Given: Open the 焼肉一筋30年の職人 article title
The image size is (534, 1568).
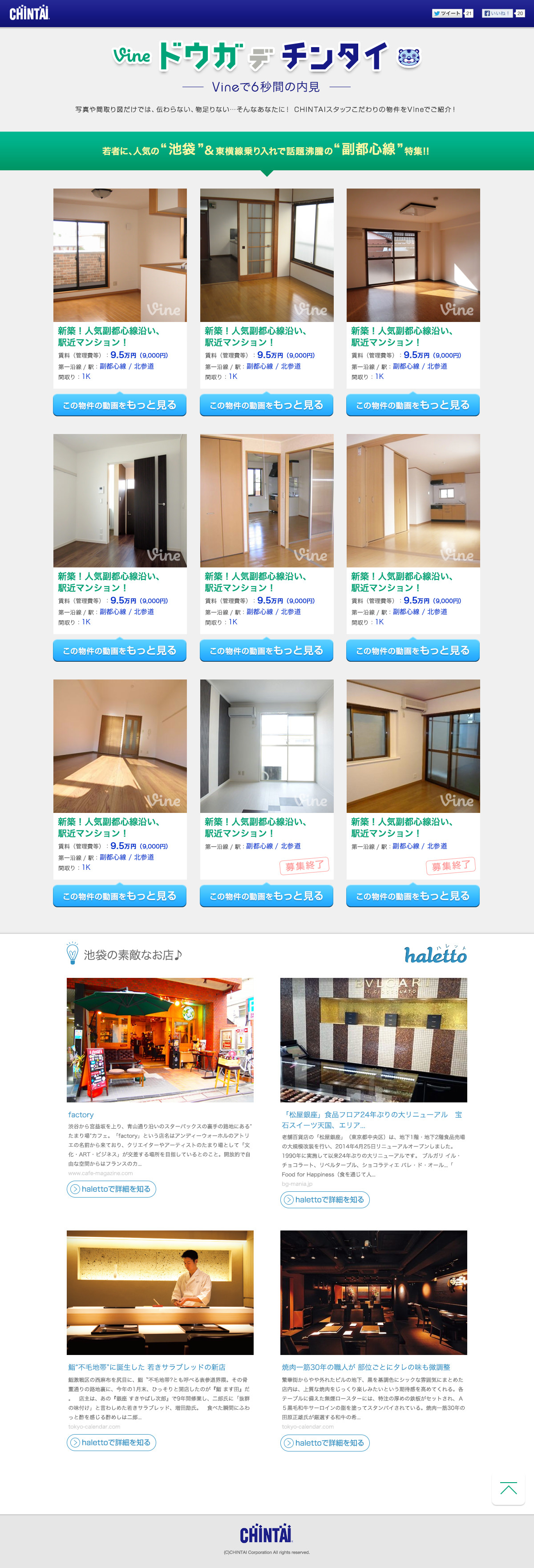Looking at the screenshot, I should point(366,1367).
